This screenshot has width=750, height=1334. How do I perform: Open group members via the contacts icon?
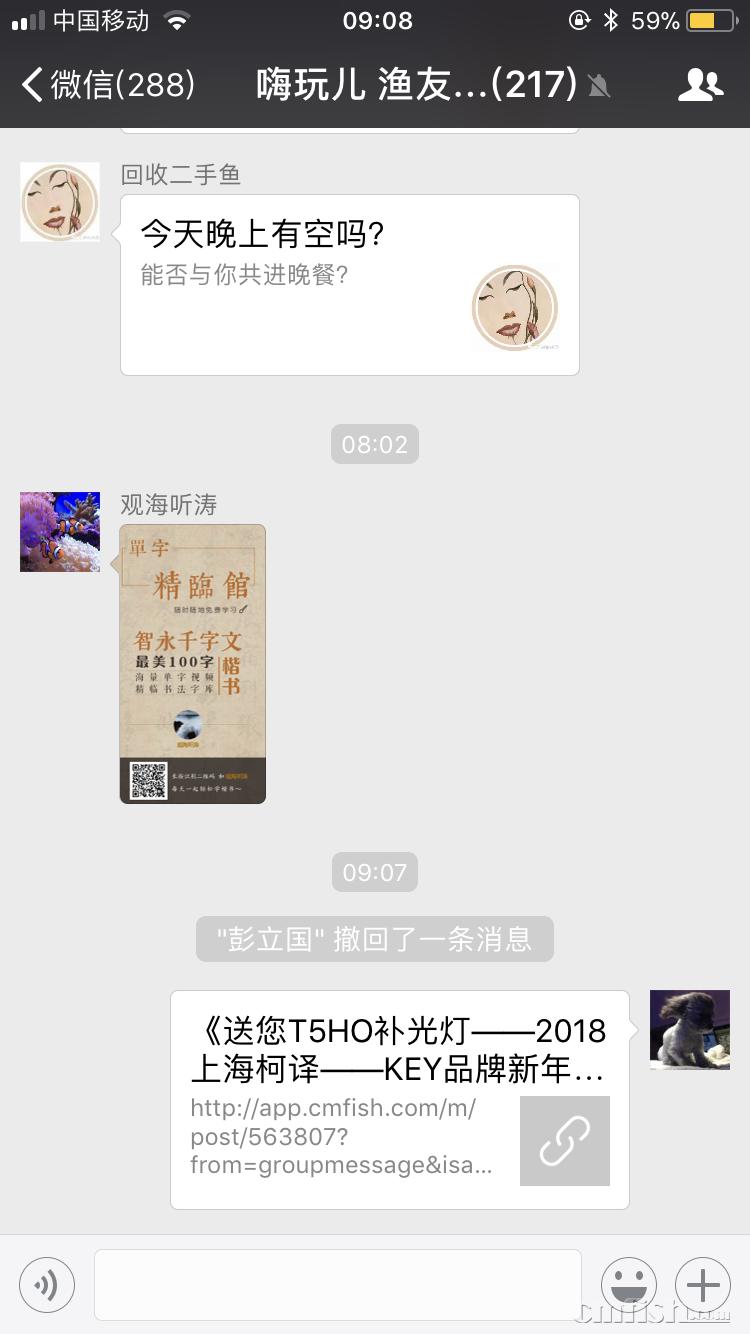tap(700, 86)
